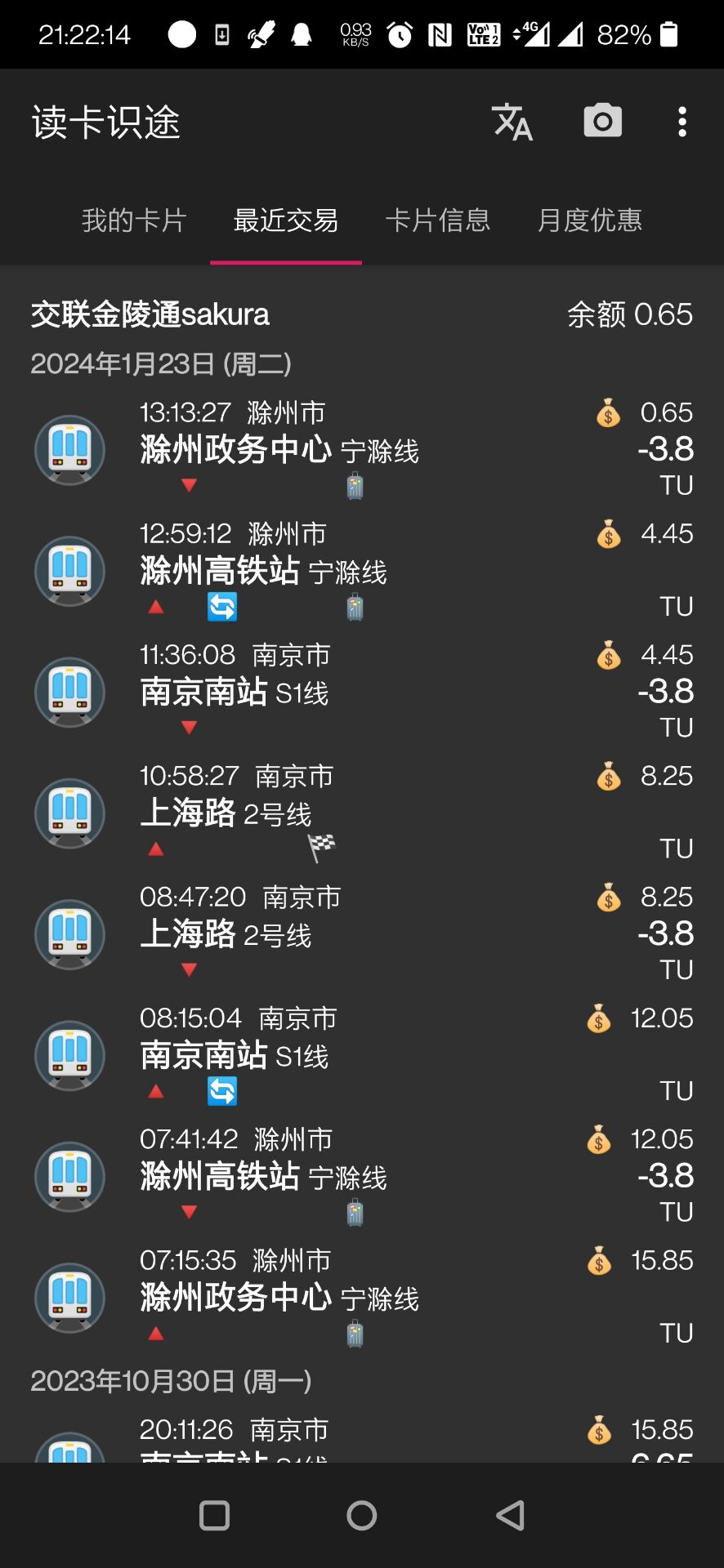The width and height of the screenshot is (724, 1568).
Task: Tap the translate language icon
Action: tap(512, 122)
